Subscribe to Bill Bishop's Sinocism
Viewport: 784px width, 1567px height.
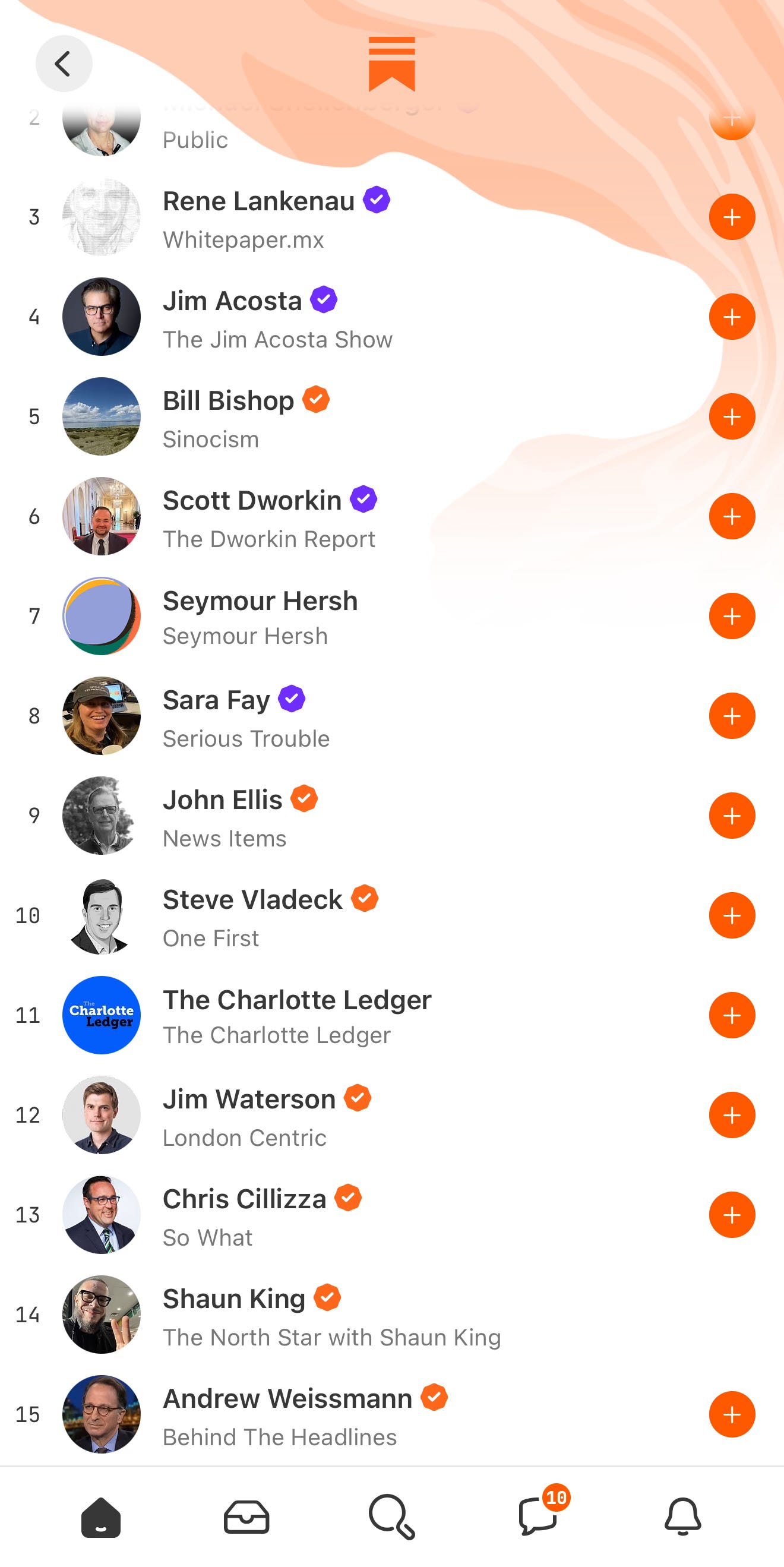[x=732, y=416]
